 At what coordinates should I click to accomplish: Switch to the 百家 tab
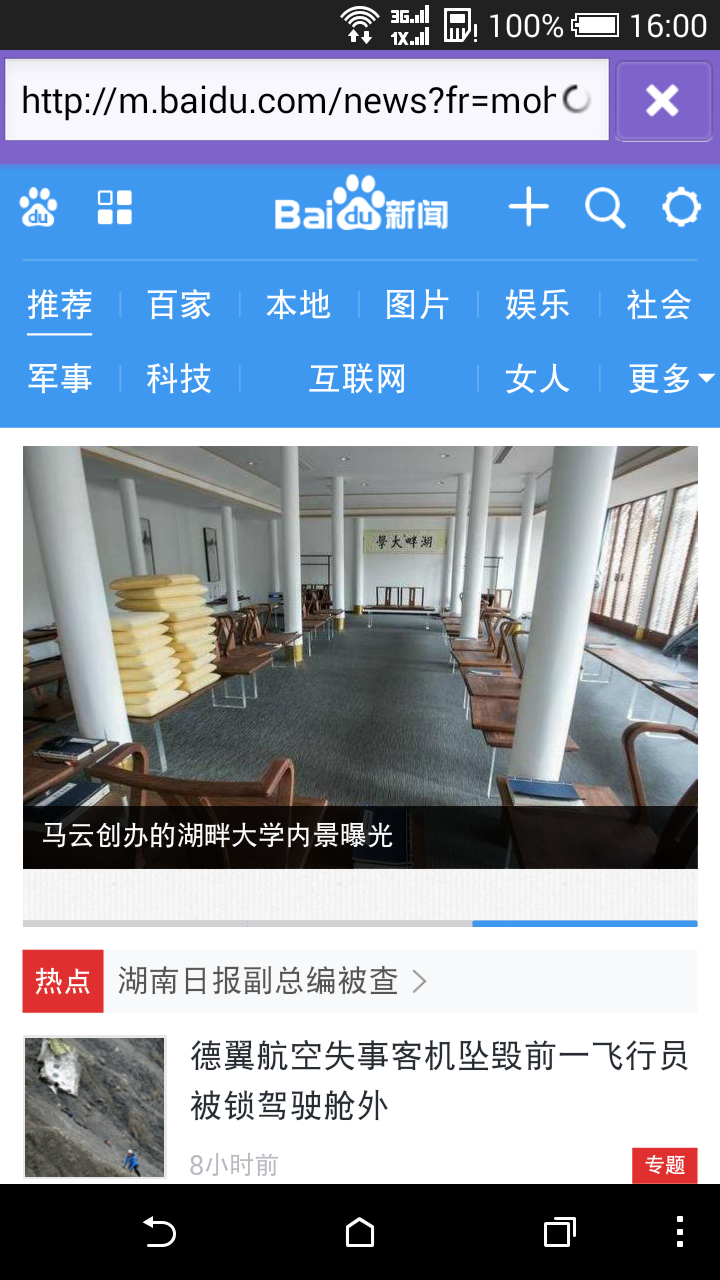(x=180, y=305)
